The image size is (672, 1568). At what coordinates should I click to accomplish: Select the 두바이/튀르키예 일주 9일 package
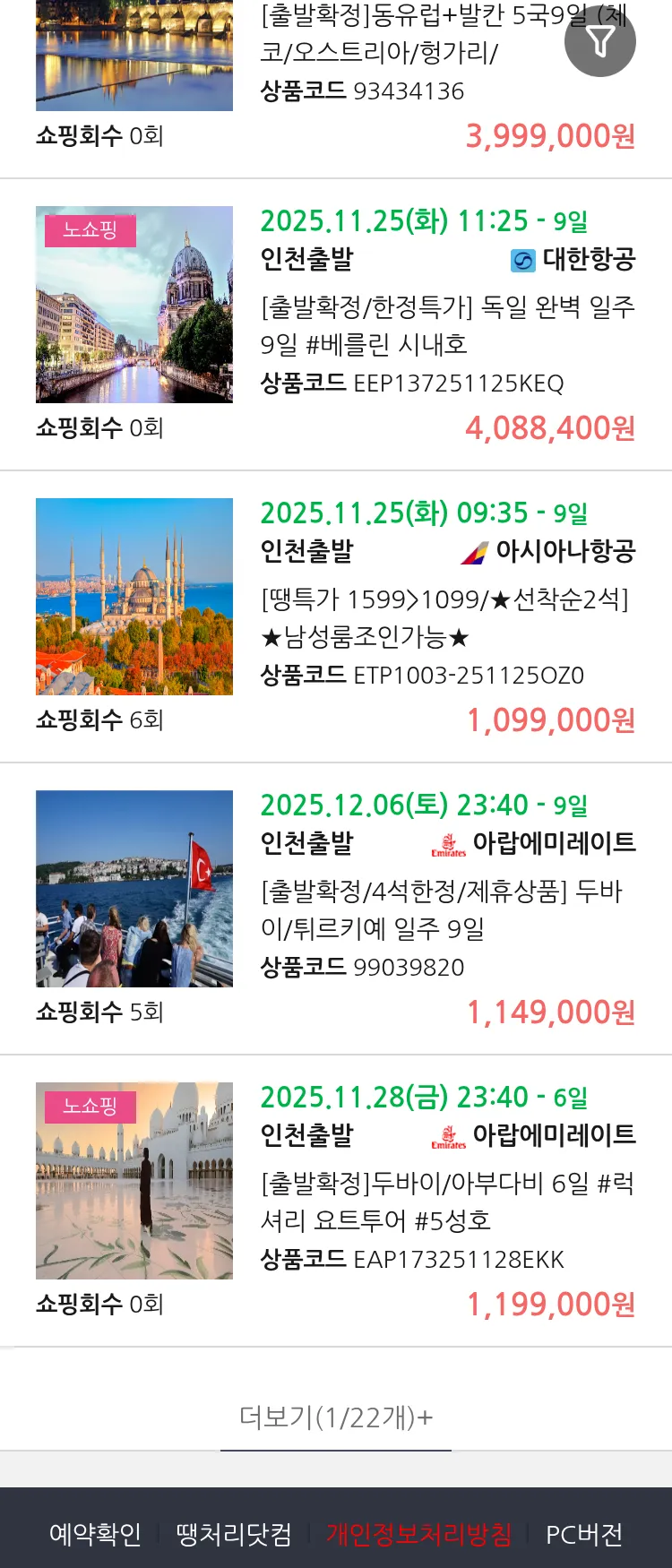441,909
